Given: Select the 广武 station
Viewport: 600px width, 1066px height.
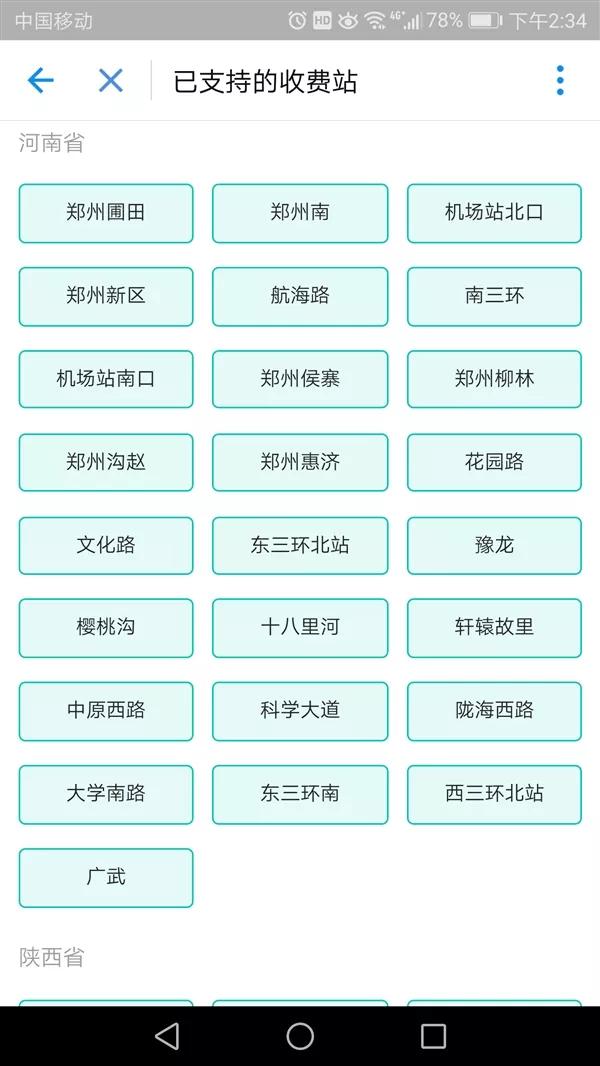Looking at the screenshot, I should tap(106, 877).
